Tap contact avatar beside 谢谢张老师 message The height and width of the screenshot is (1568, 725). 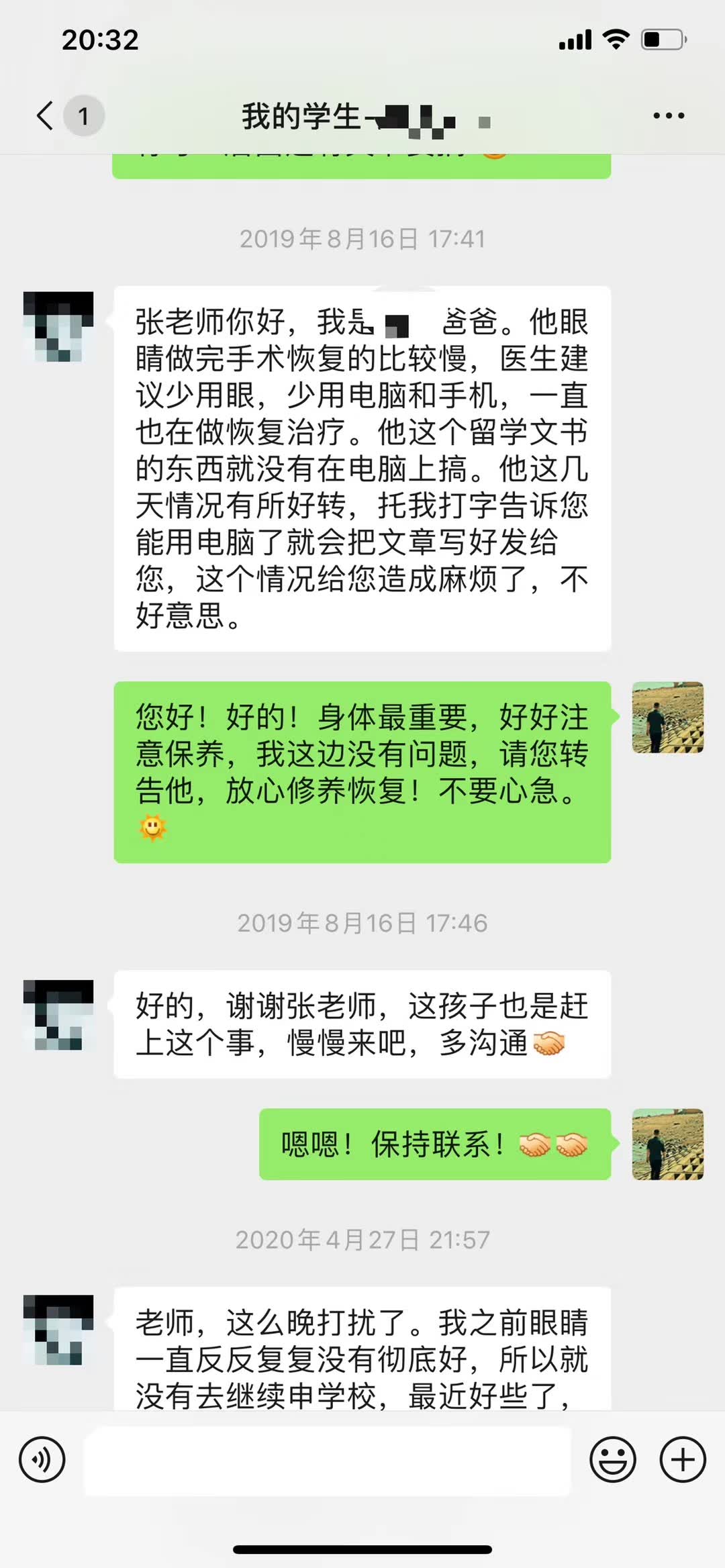(58, 1015)
